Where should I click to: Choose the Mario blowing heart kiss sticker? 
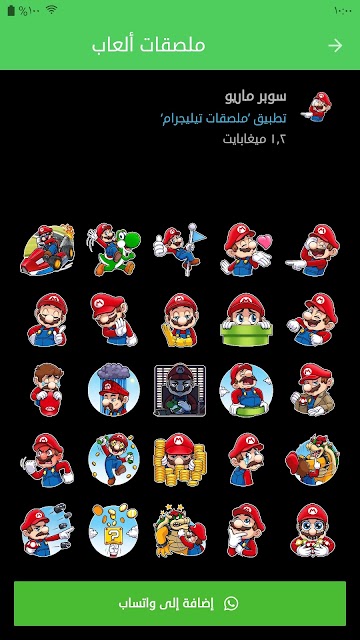[247, 249]
